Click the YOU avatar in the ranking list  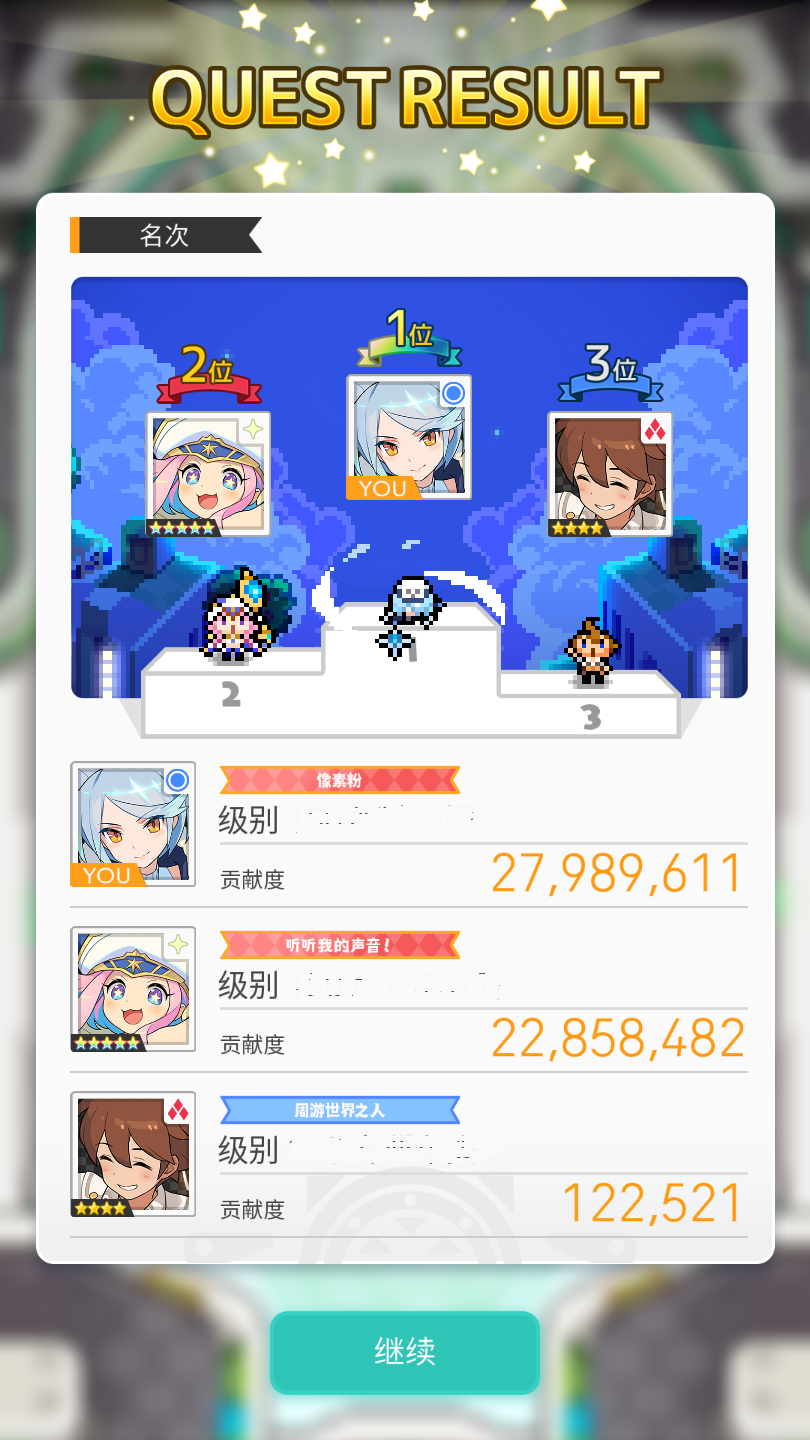[x=133, y=822]
